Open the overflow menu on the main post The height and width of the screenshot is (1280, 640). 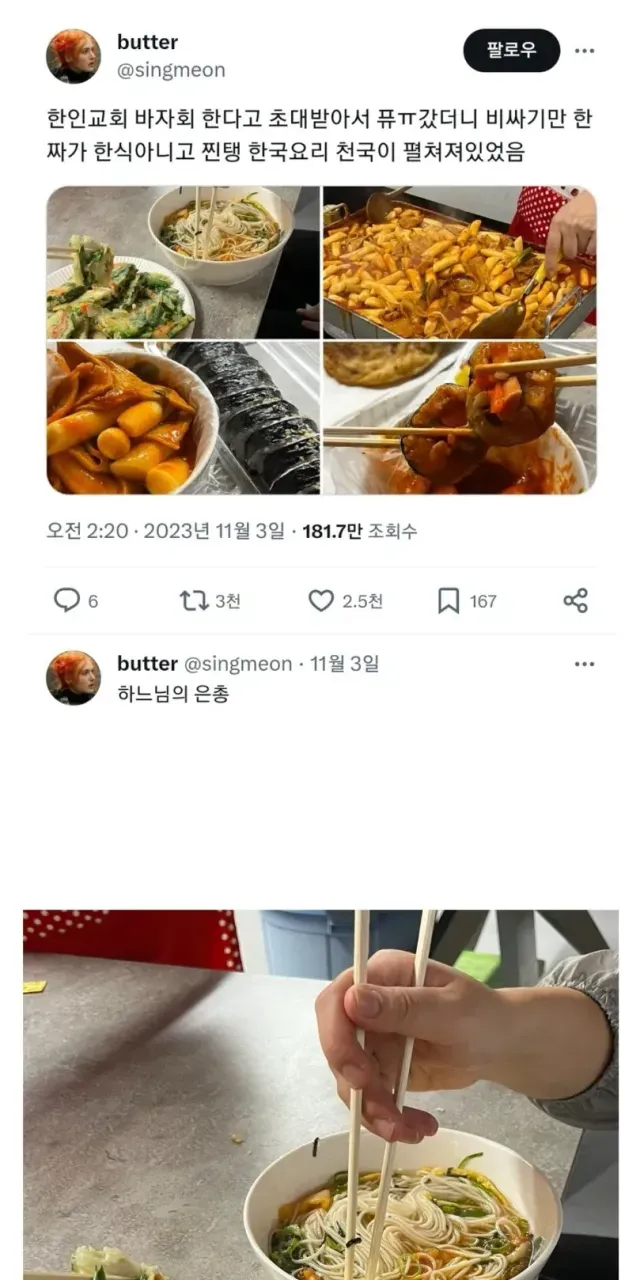585,51
